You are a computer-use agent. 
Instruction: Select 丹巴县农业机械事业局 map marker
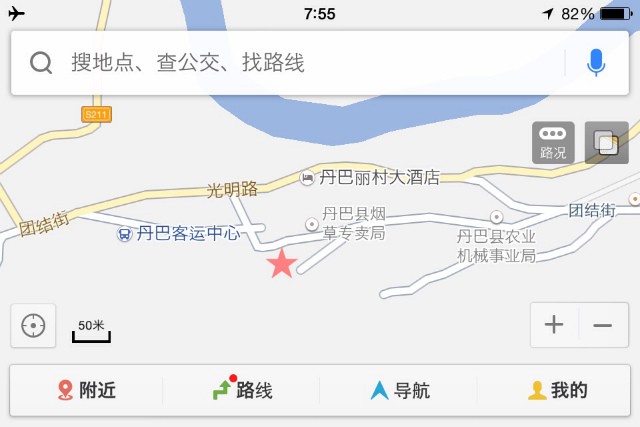(x=496, y=217)
